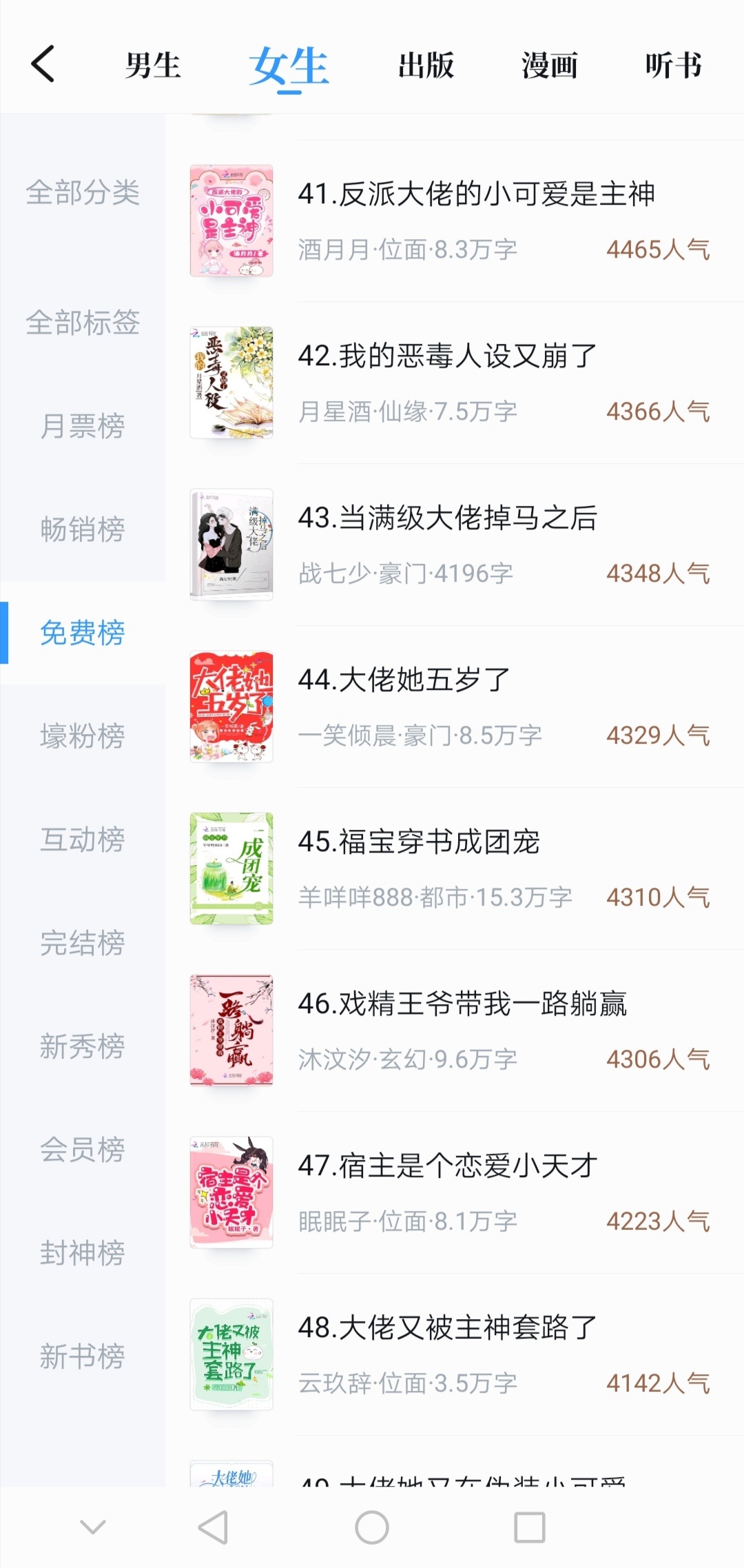Viewport: 744px width, 1568px height.
Task: Switch to the 畅销榜 ranking
Action: click(83, 529)
